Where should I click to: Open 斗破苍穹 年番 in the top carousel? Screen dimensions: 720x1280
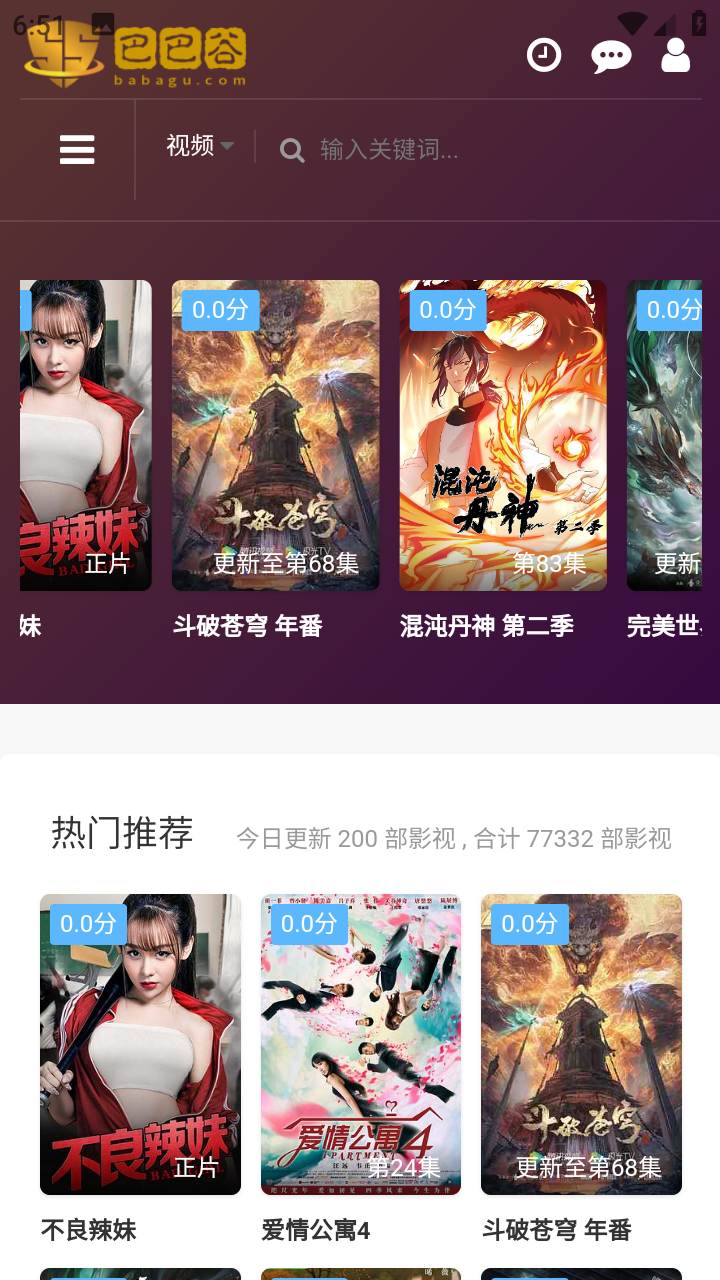coord(275,436)
